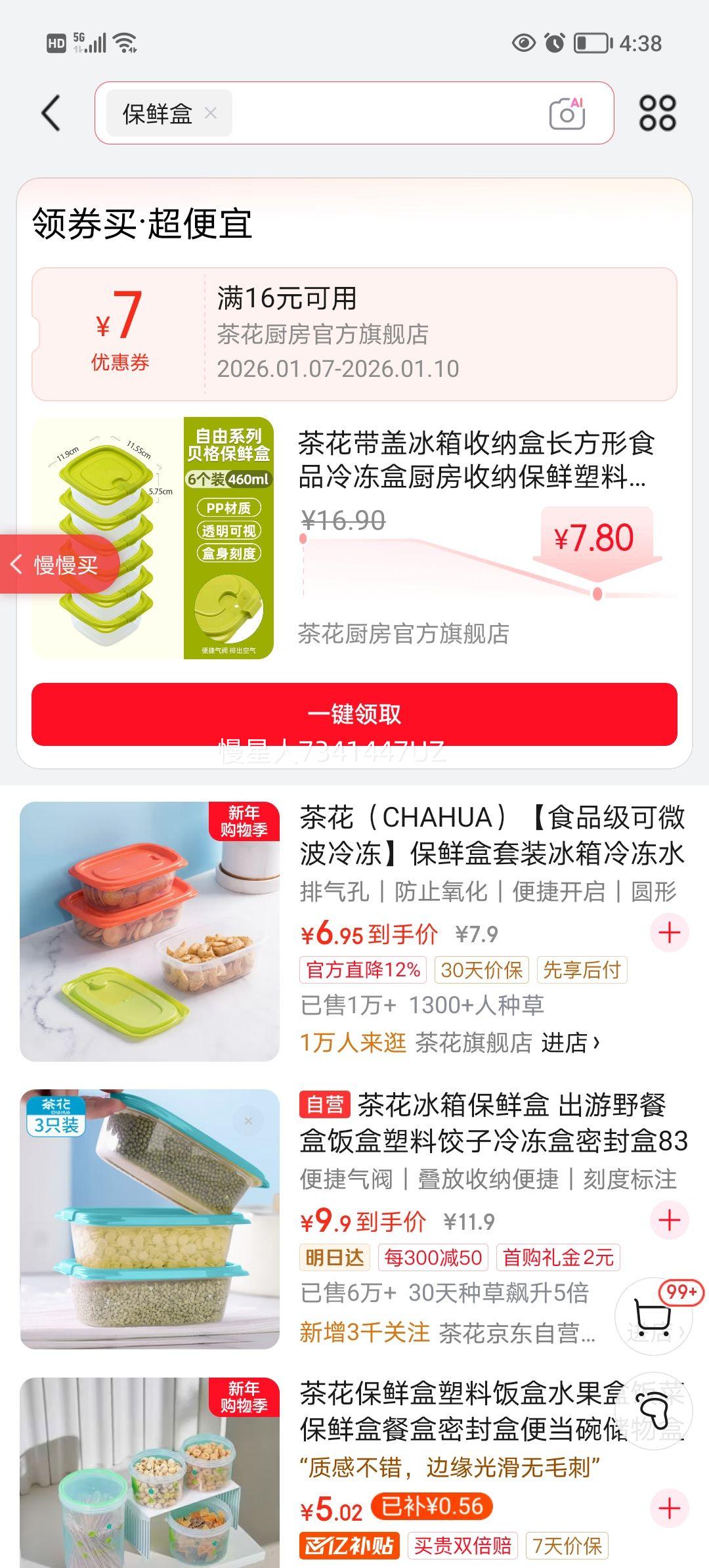The height and width of the screenshot is (1568, 709).
Task: Tap the AI camera image-search icon
Action: (x=569, y=114)
